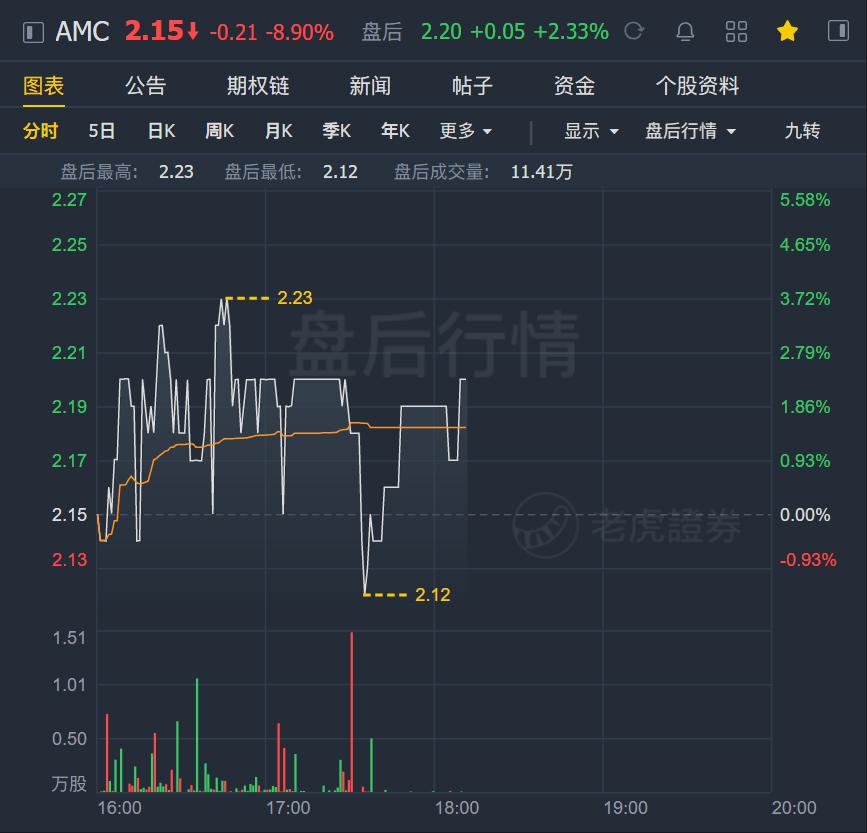Expand the 更多 periods dropdown
Image resolution: width=867 pixels, height=833 pixels.
[x=466, y=131]
